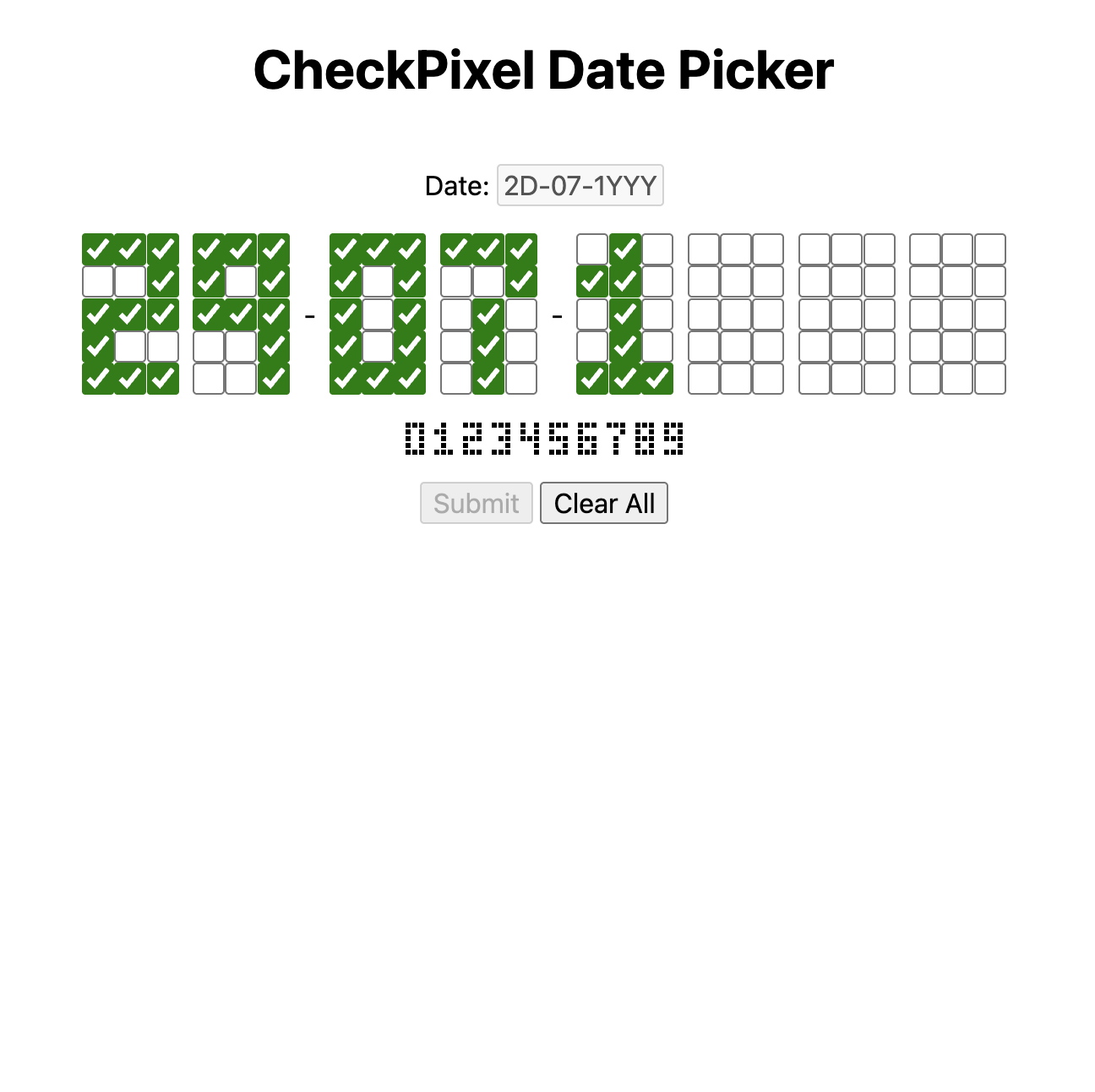
Task: Check the center box of third year digit
Action: pyautogui.click(x=847, y=314)
